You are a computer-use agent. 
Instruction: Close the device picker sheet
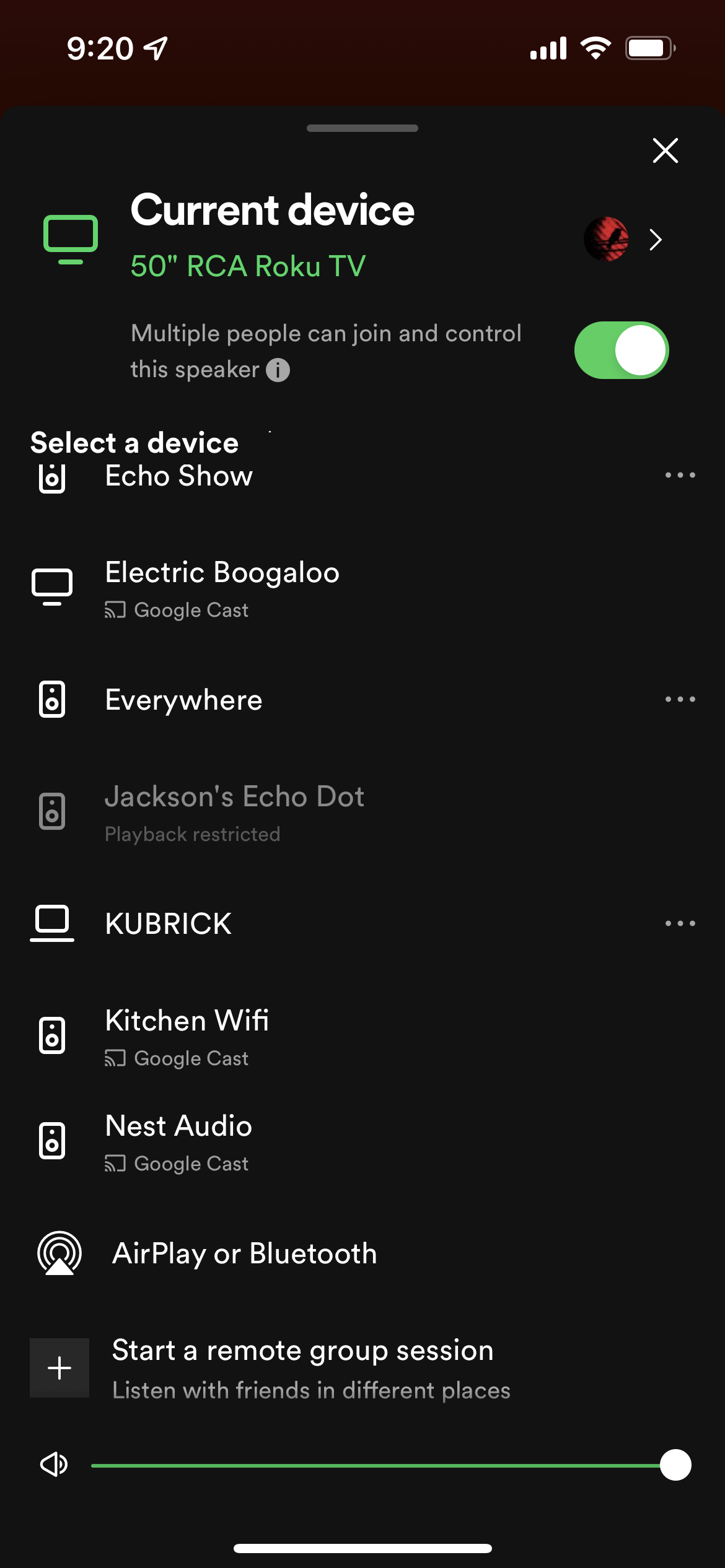point(665,150)
